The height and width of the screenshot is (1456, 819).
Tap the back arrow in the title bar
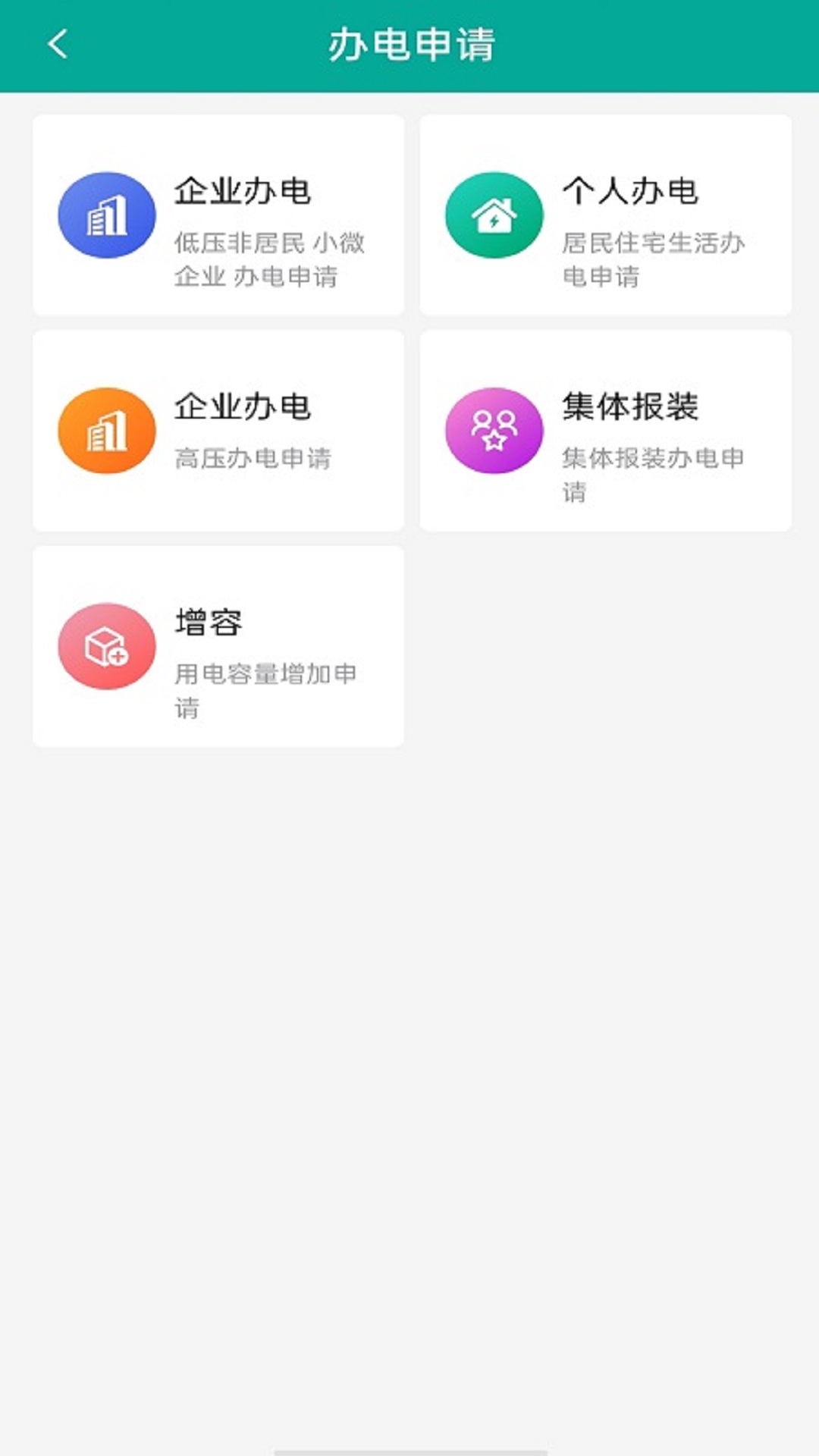click(57, 43)
